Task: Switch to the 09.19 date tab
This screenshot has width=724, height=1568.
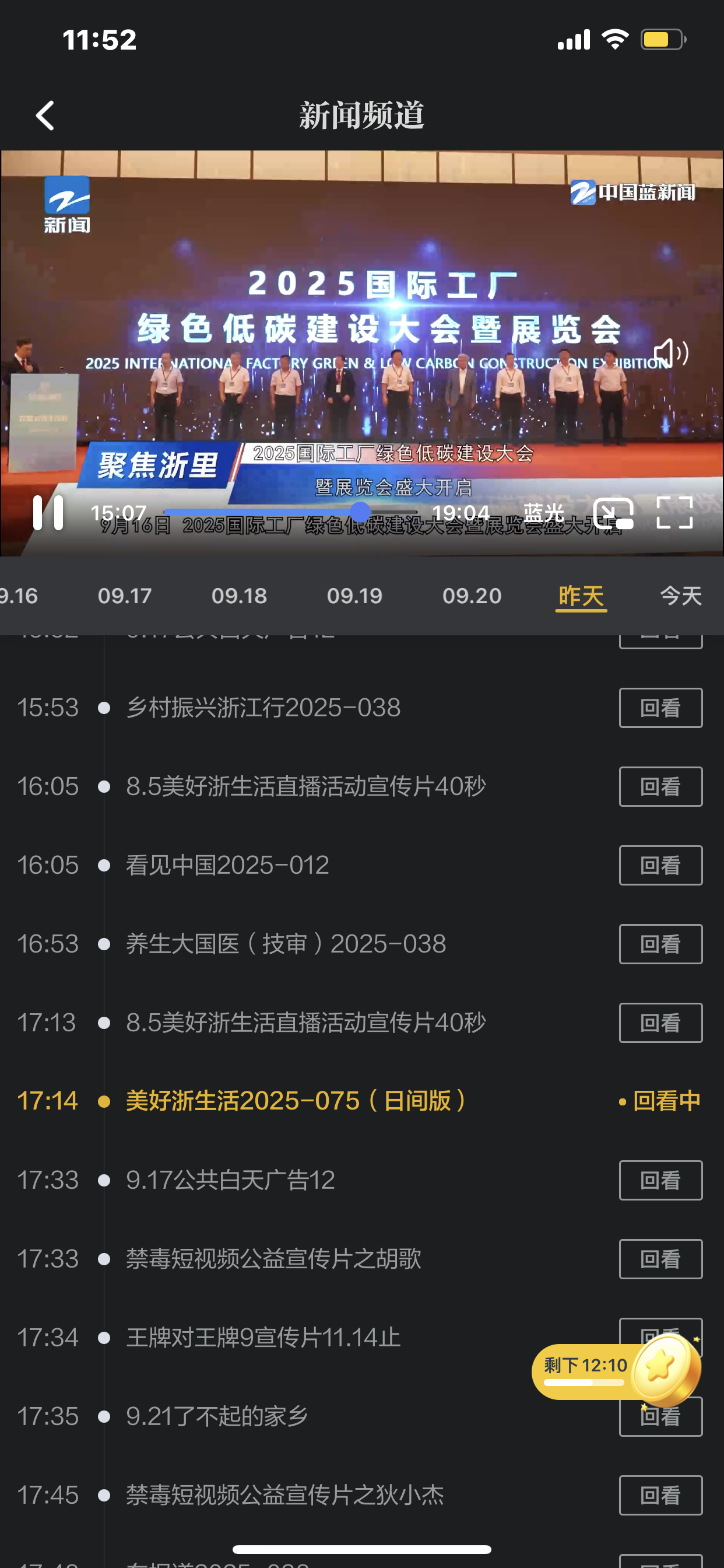Action: pos(354,596)
